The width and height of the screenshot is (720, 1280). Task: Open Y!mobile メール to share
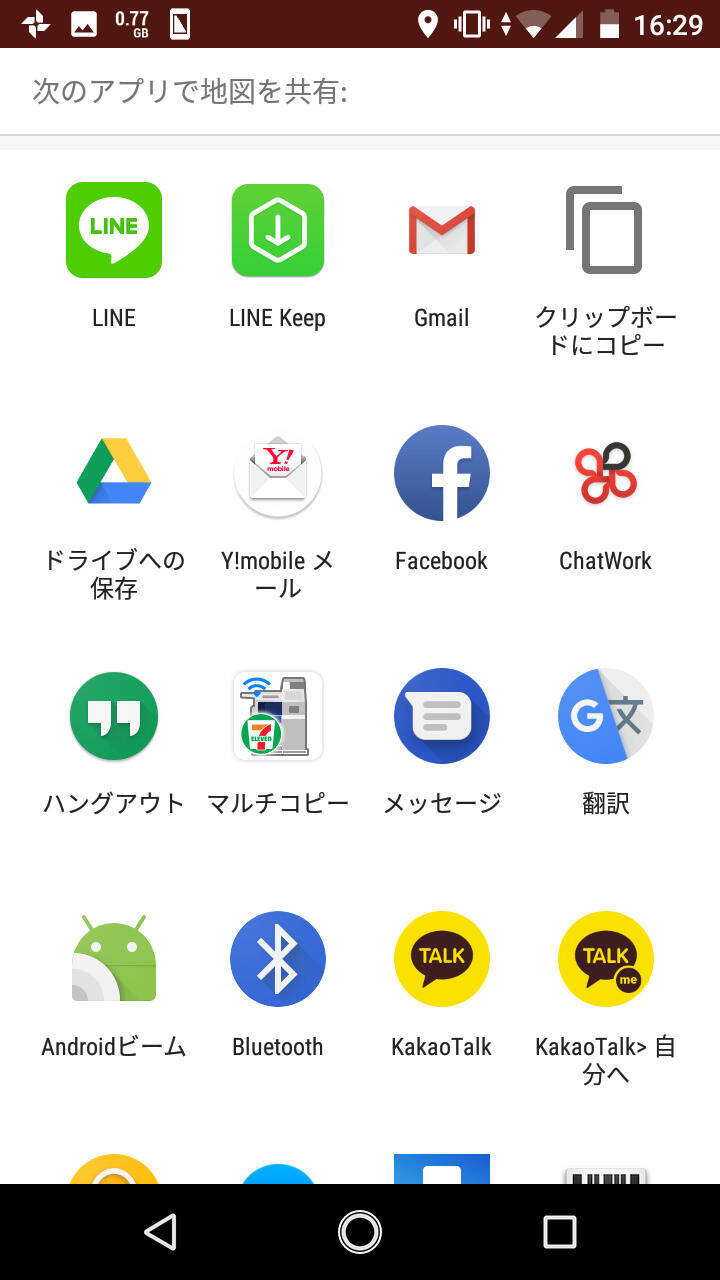tap(277, 474)
